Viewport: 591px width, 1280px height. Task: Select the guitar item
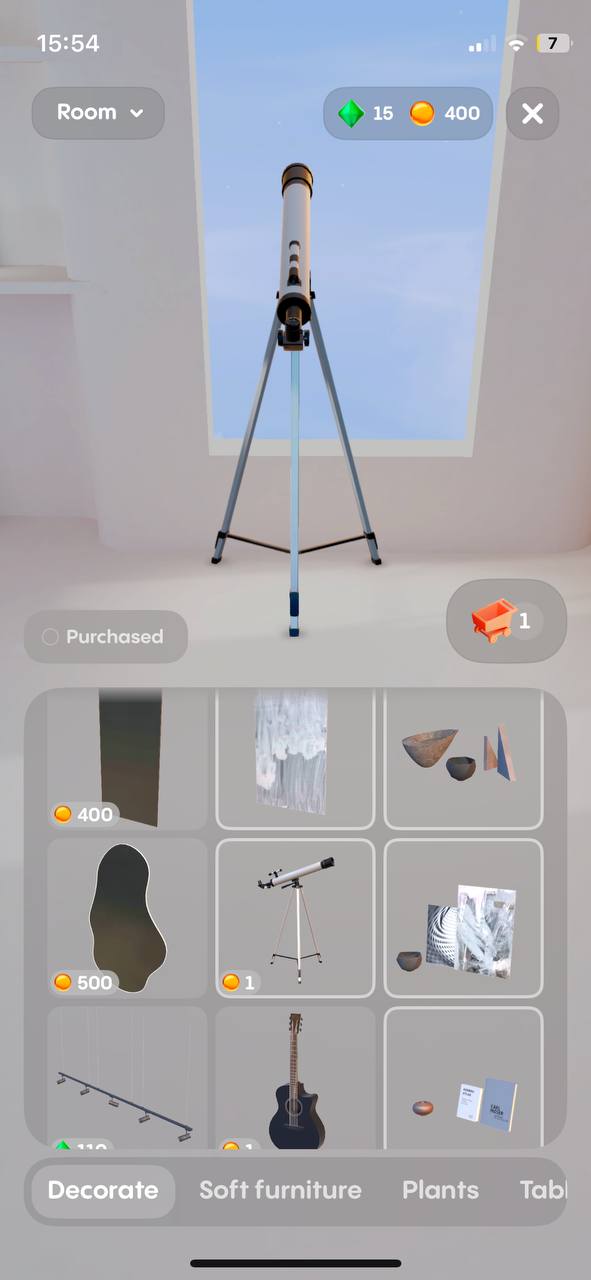[x=296, y=1078]
